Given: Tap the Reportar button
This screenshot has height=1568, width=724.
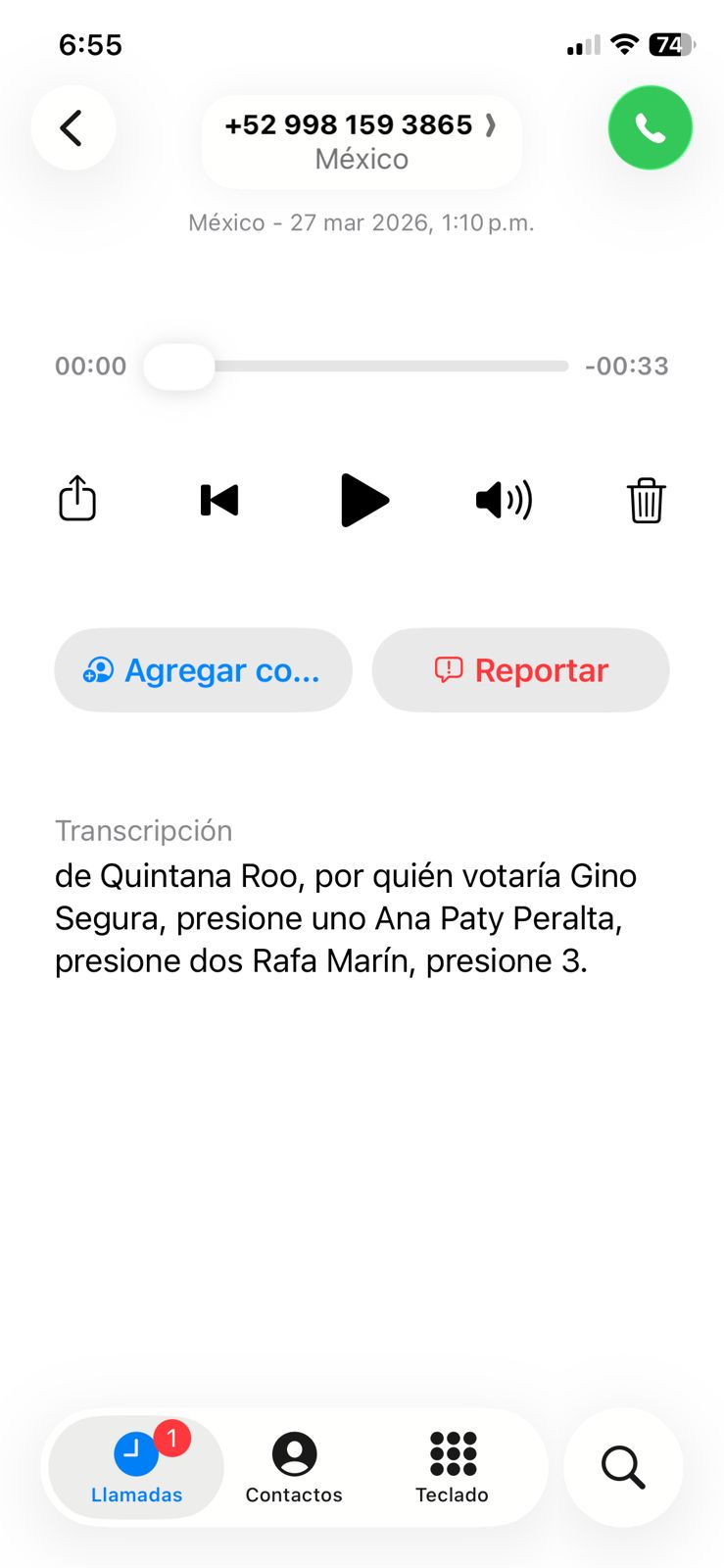Looking at the screenshot, I should (520, 670).
